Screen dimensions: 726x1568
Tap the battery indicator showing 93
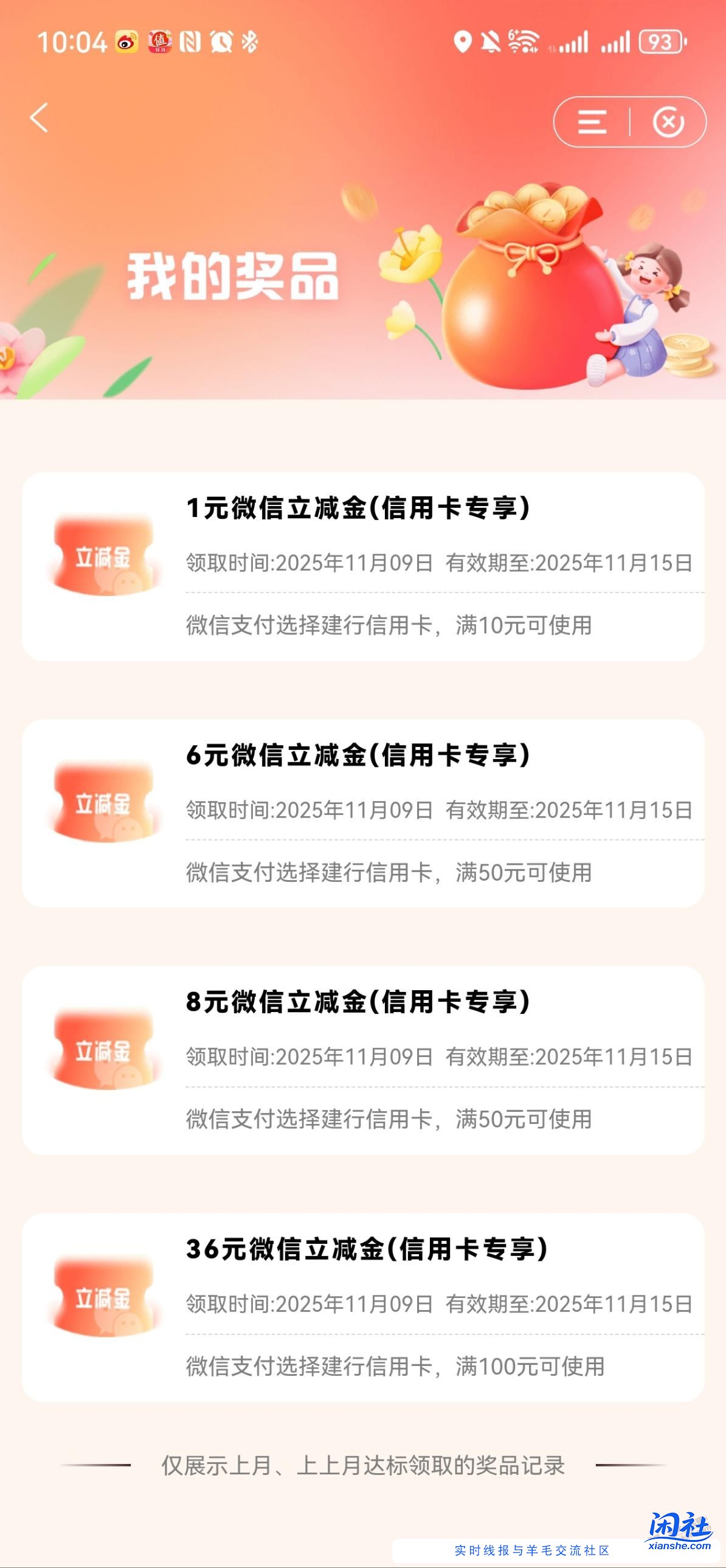click(660, 41)
